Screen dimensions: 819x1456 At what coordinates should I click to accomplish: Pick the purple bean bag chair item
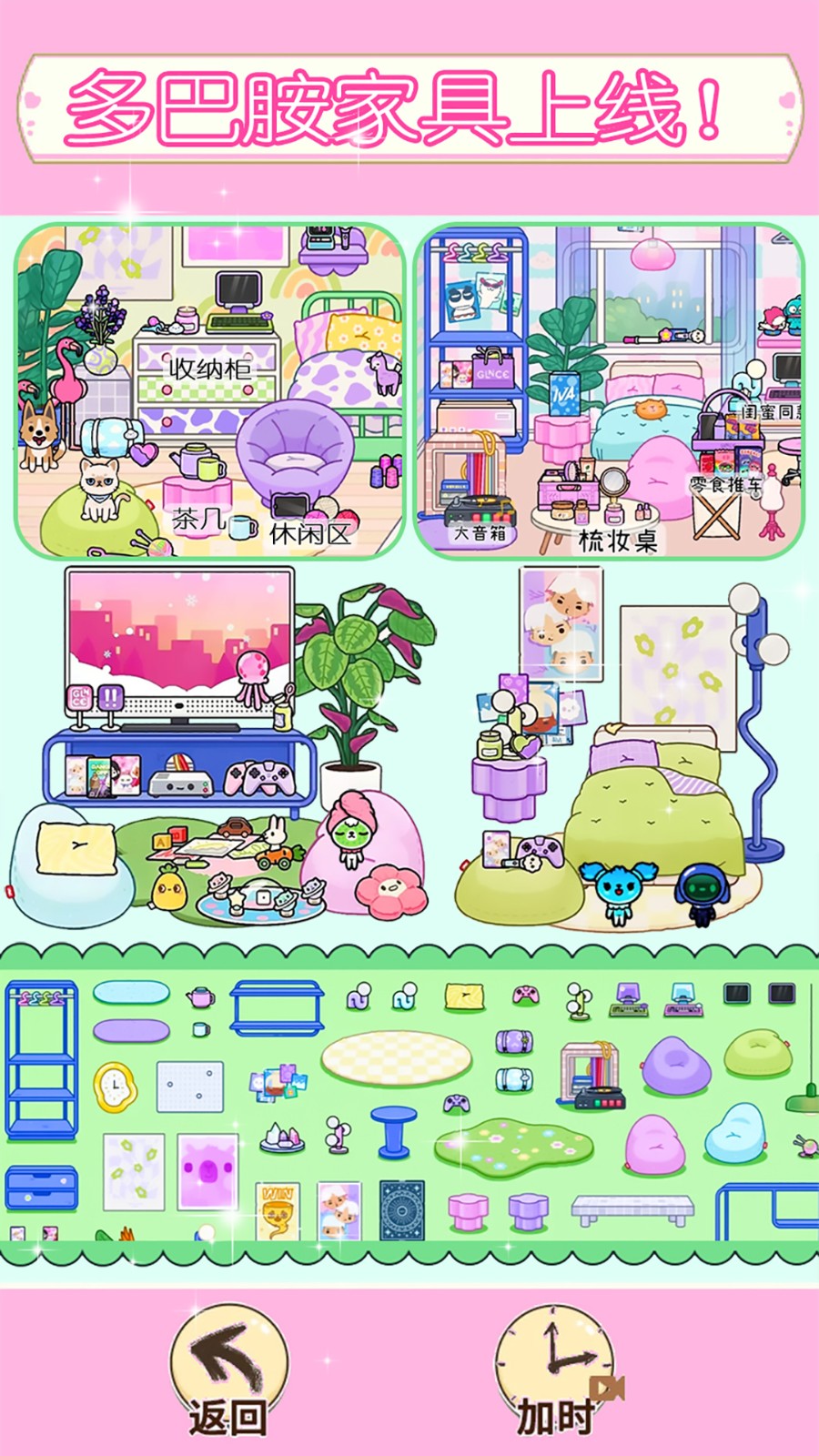pyautogui.click(x=676, y=1065)
